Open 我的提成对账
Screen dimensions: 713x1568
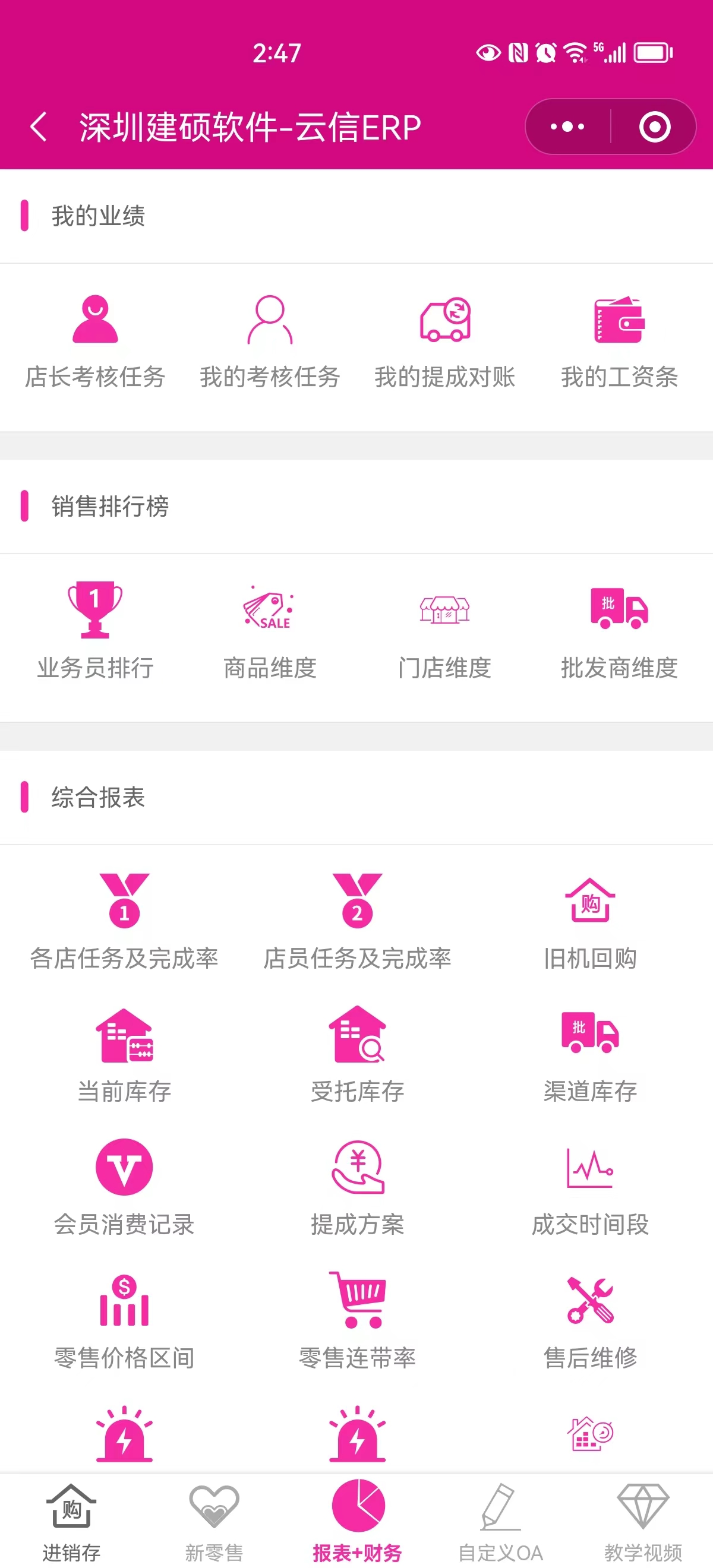(x=444, y=342)
